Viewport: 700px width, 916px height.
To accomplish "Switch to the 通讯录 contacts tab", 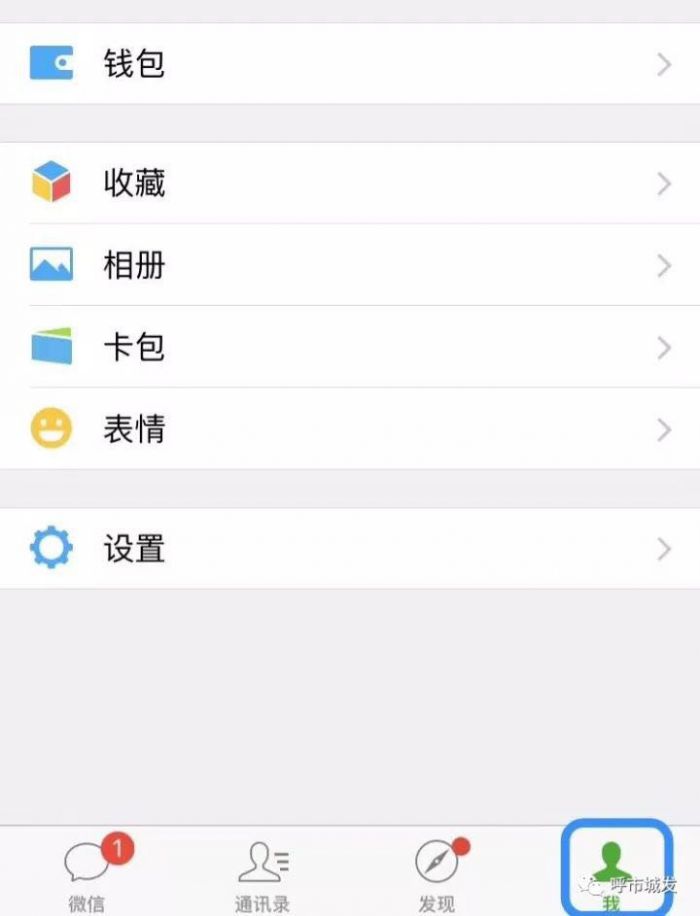I will pos(262,874).
